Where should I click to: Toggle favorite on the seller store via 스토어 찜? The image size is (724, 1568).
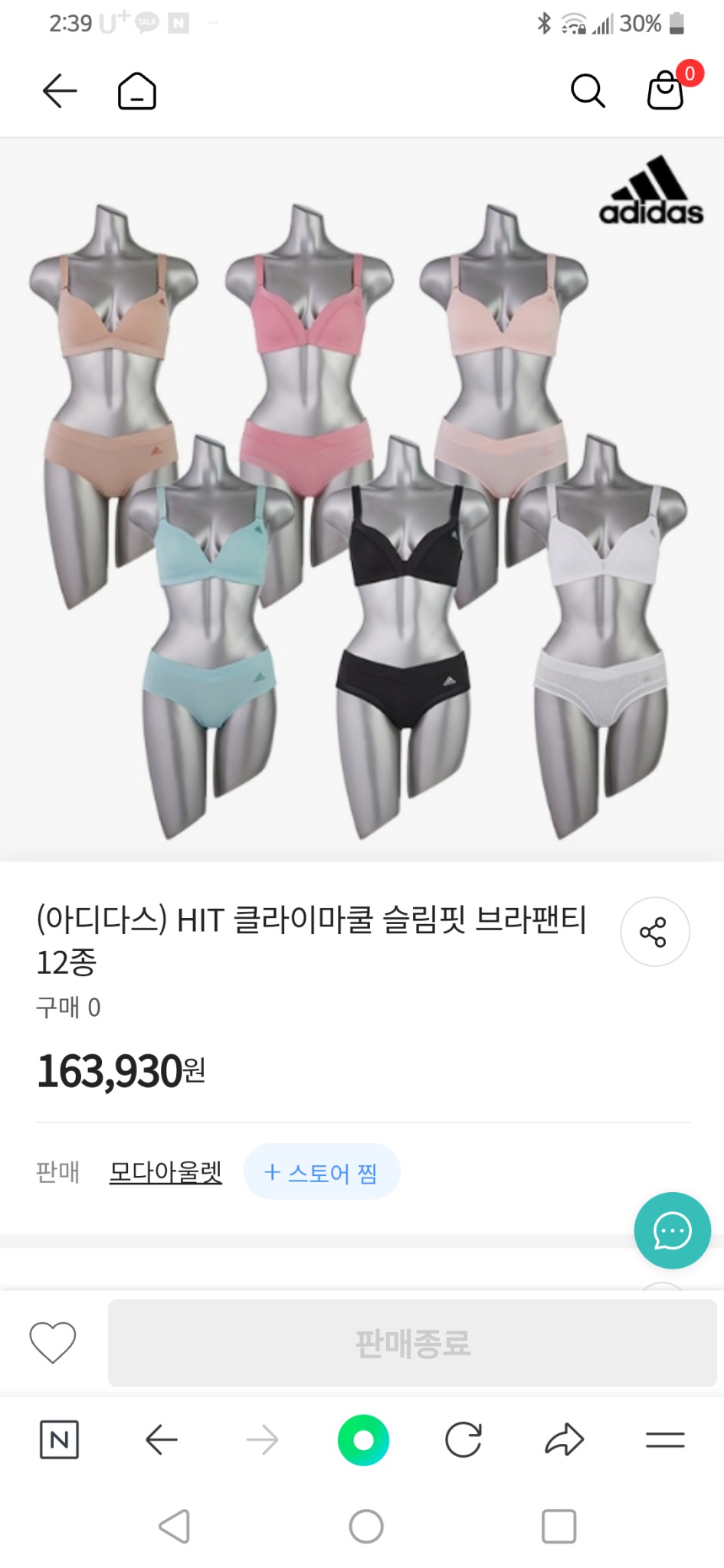tap(320, 1171)
